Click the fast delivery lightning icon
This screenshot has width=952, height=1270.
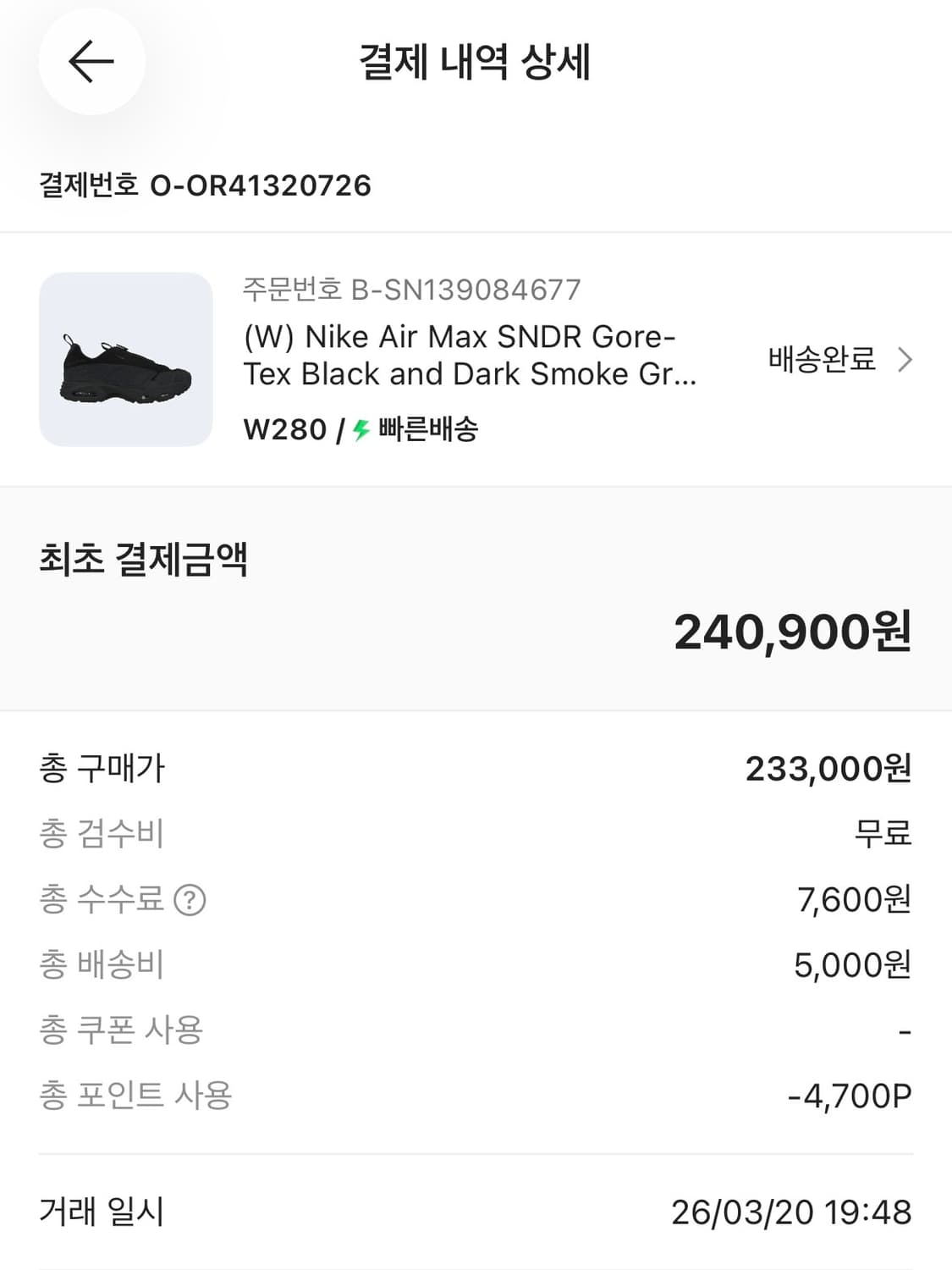pyautogui.click(x=360, y=430)
